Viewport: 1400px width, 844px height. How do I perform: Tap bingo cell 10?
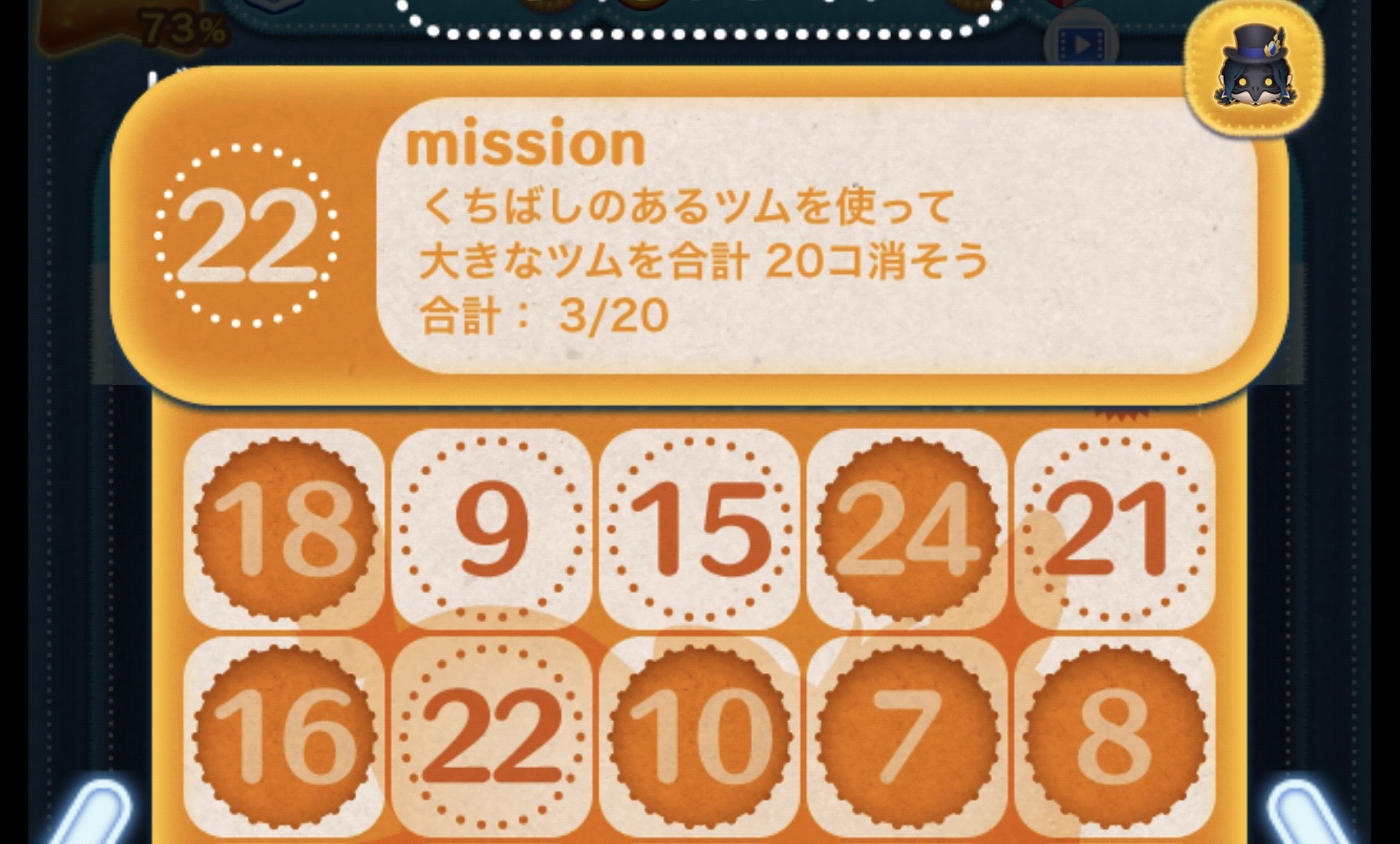pyautogui.click(x=699, y=736)
